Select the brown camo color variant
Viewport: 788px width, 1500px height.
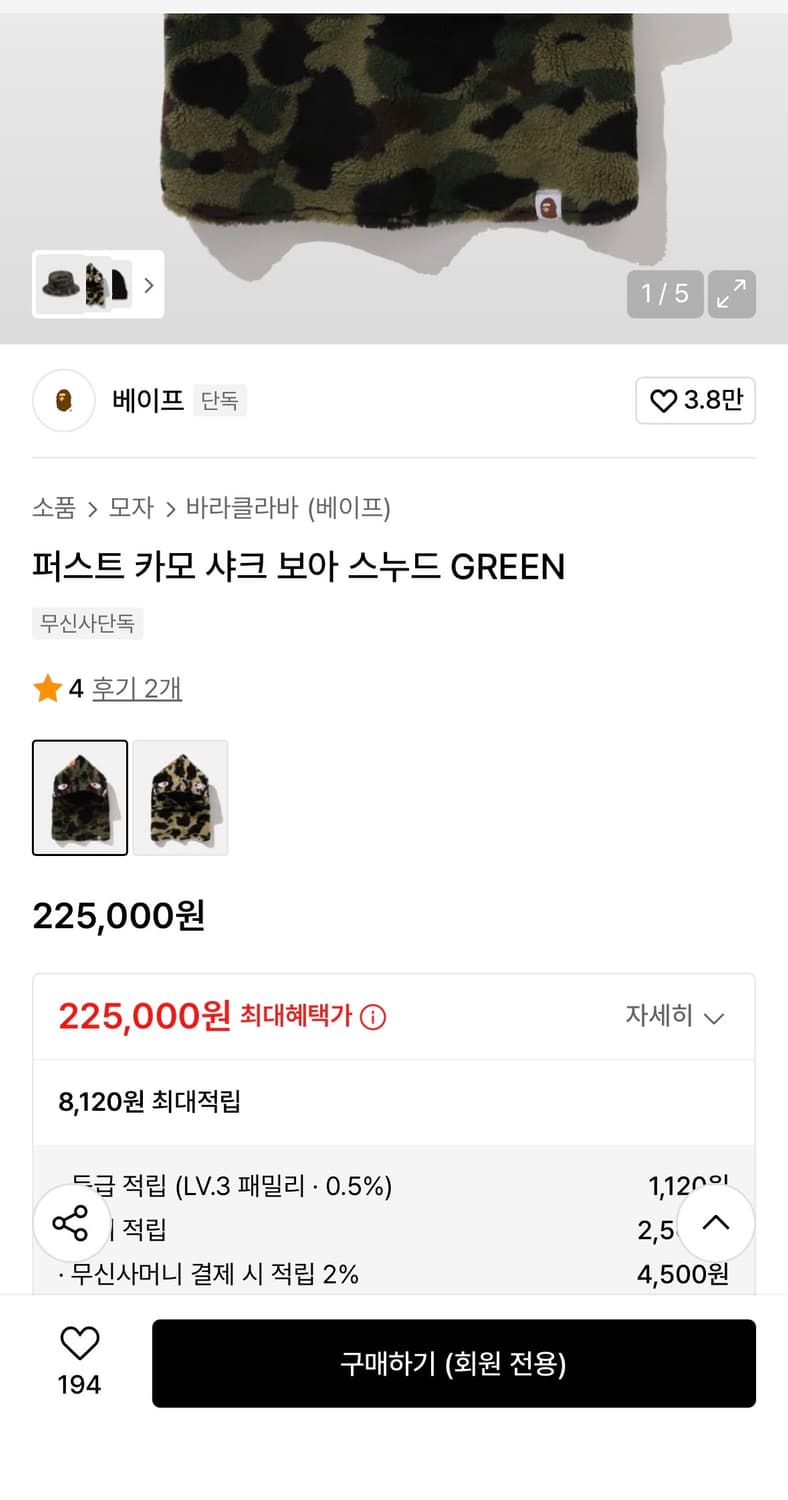pyautogui.click(x=181, y=797)
